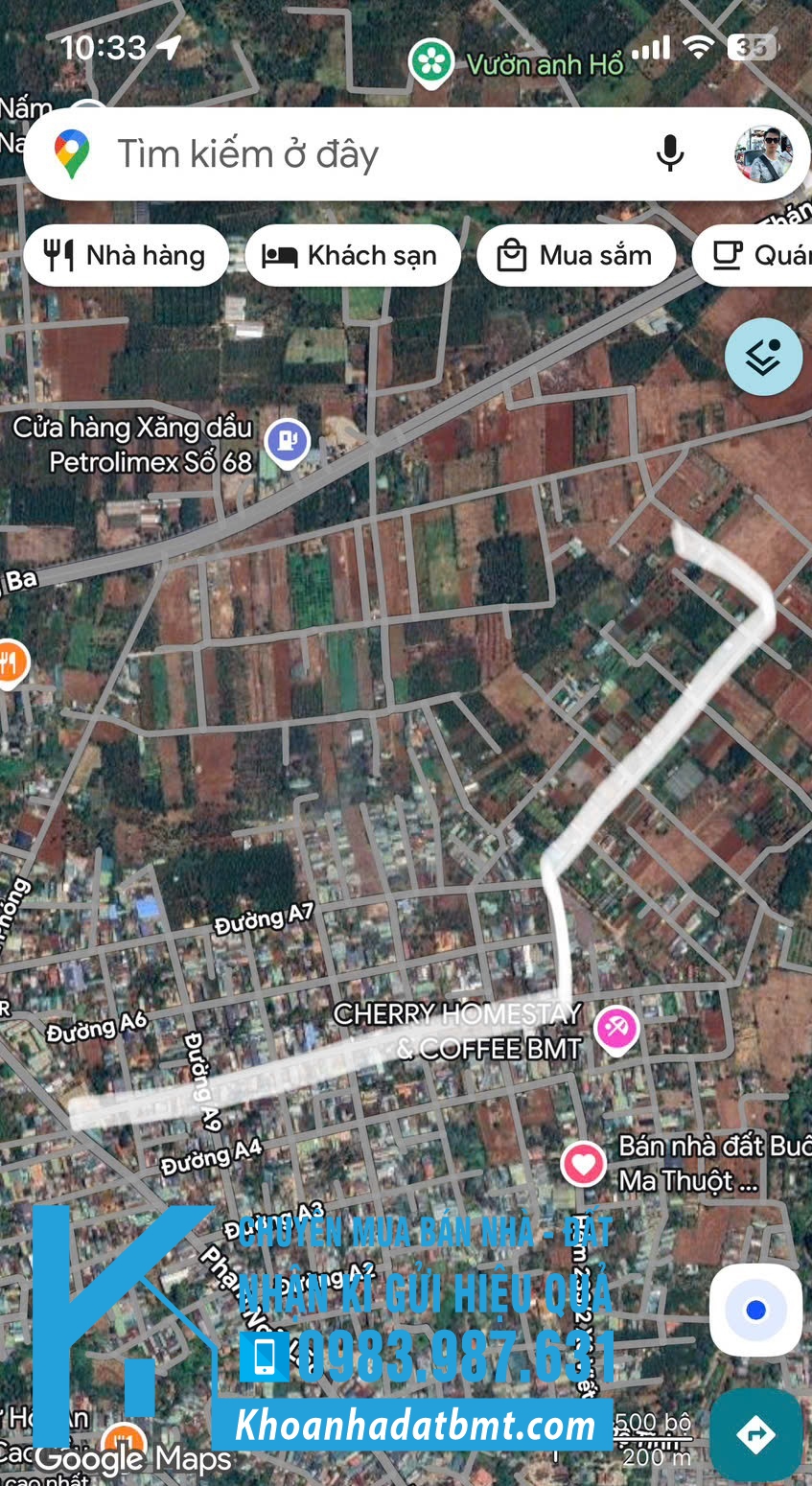
Task: Center map on my location
Action: tap(755, 1310)
